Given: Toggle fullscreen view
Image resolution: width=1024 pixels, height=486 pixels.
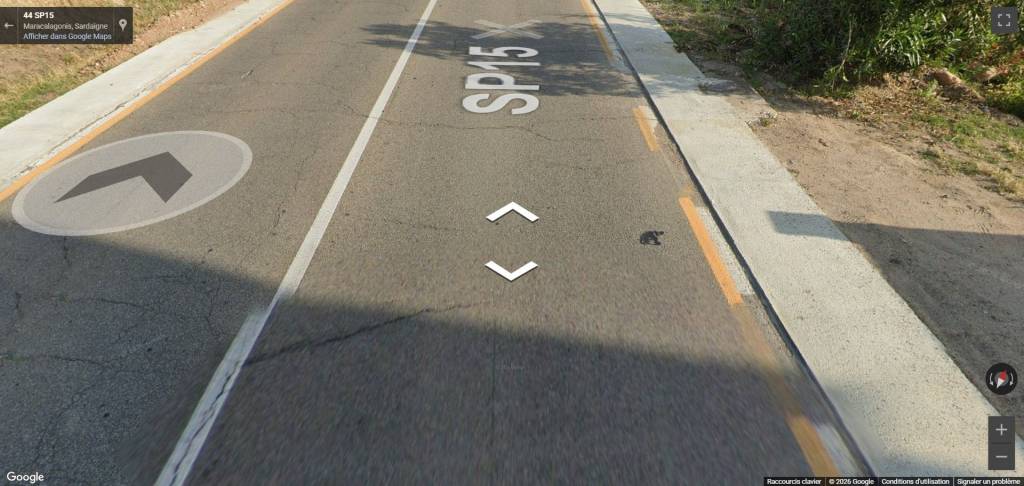Looking at the screenshot, I should point(1004,20).
